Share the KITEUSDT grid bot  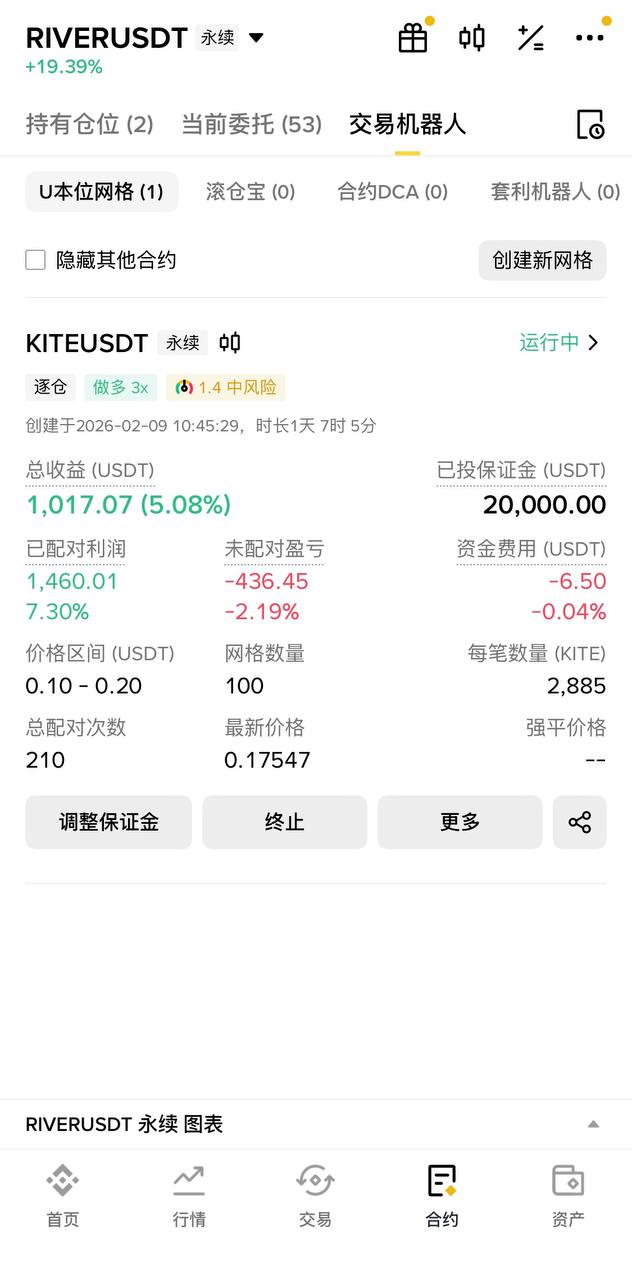click(x=580, y=822)
